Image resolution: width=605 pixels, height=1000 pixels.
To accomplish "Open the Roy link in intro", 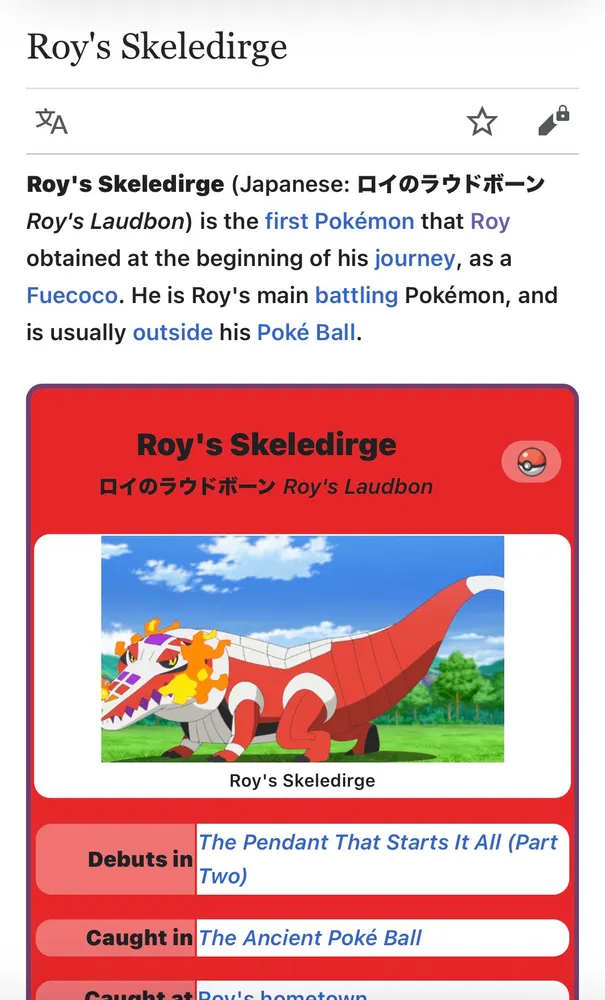I will (x=490, y=221).
